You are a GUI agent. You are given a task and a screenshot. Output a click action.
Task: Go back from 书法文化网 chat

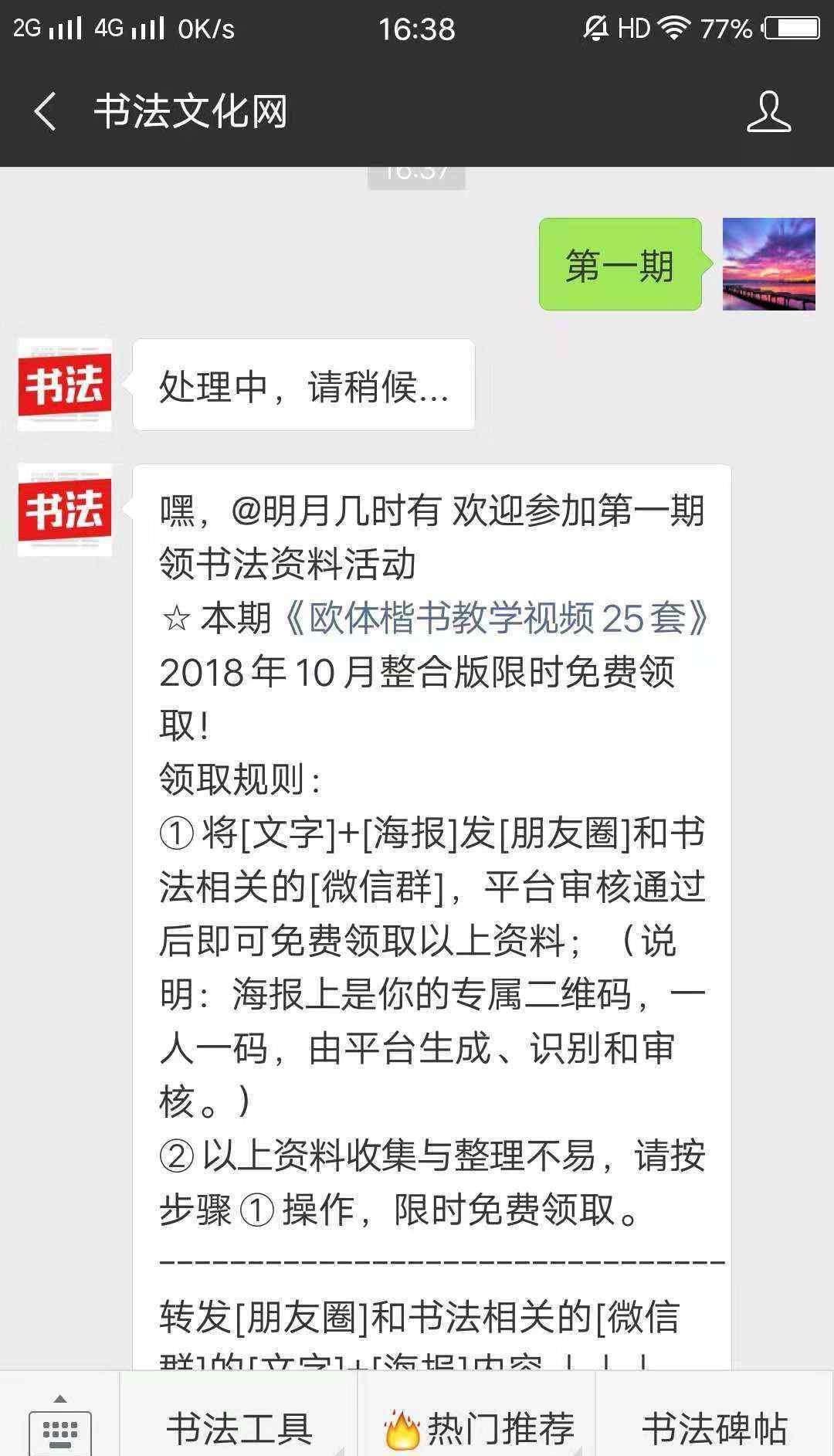(x=45, y=111)
